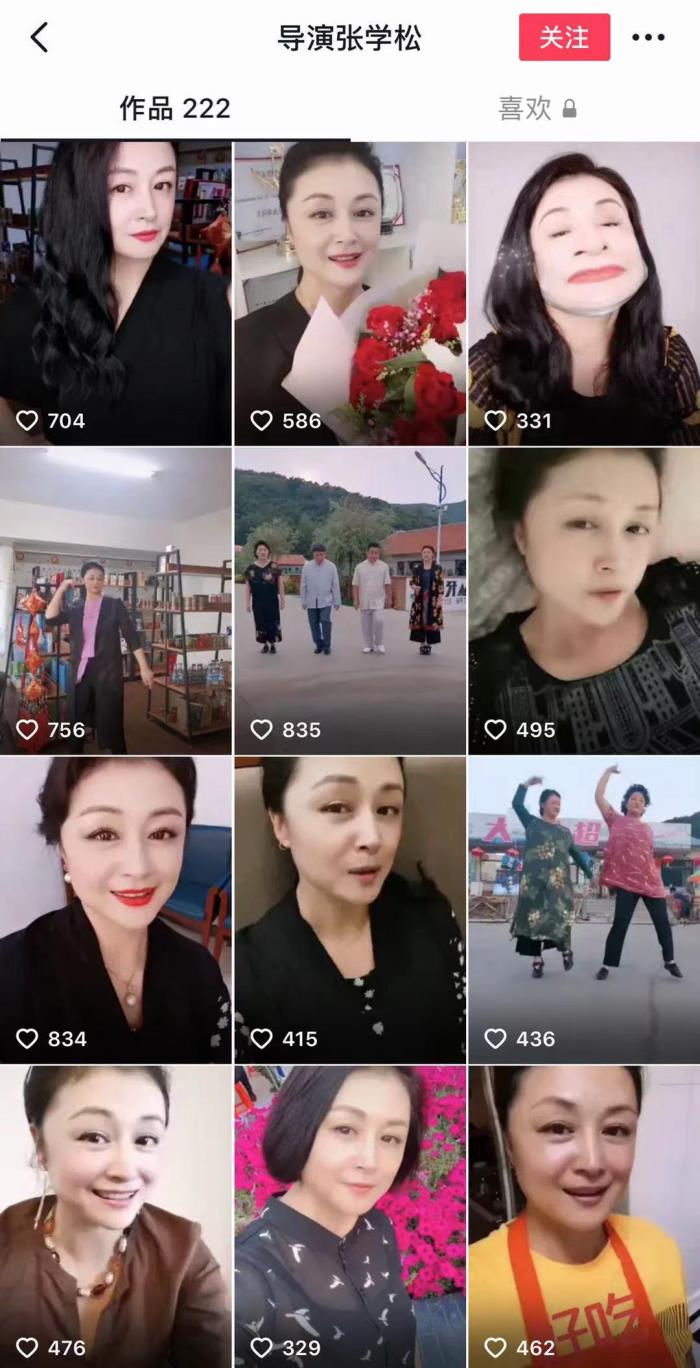This screenshot has width=700, height=1368.
Task: Follow this user with the 关注 button
Action: [x=564, y=38]
